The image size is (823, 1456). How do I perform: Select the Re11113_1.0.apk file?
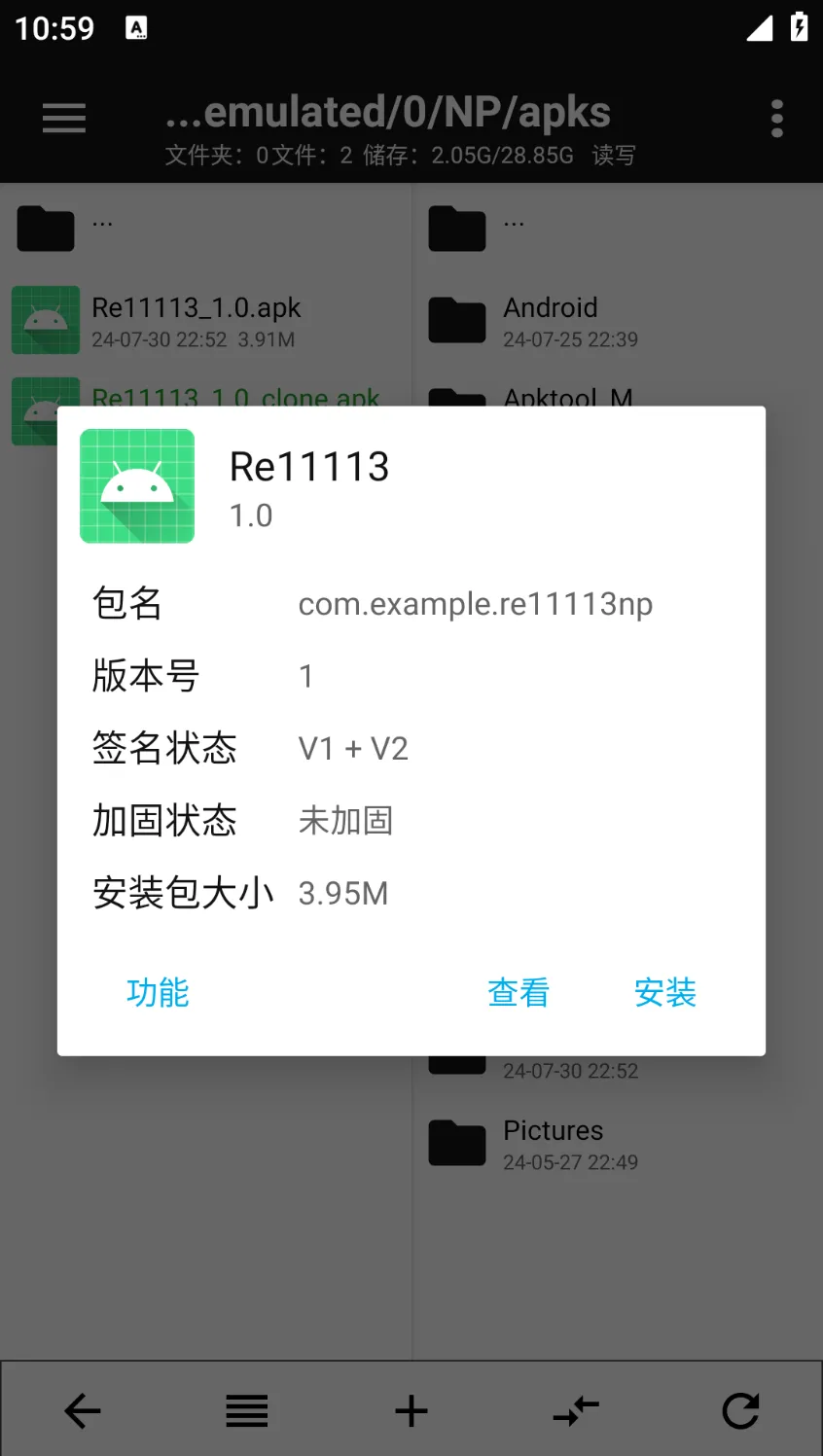tap(195, 321)
